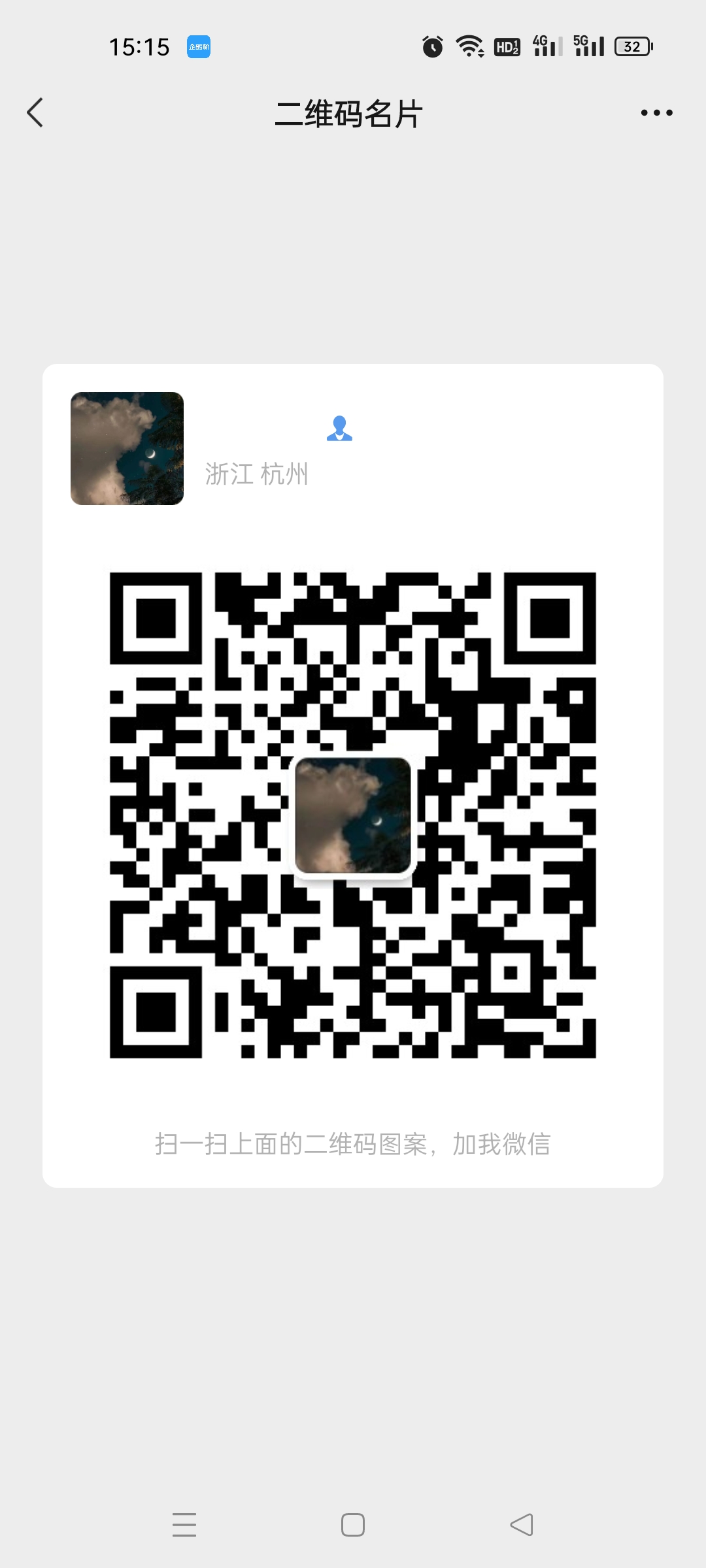Go back from the QR code card page
Viewport: 706px width, 1568px height.
[x=35, y=112]
